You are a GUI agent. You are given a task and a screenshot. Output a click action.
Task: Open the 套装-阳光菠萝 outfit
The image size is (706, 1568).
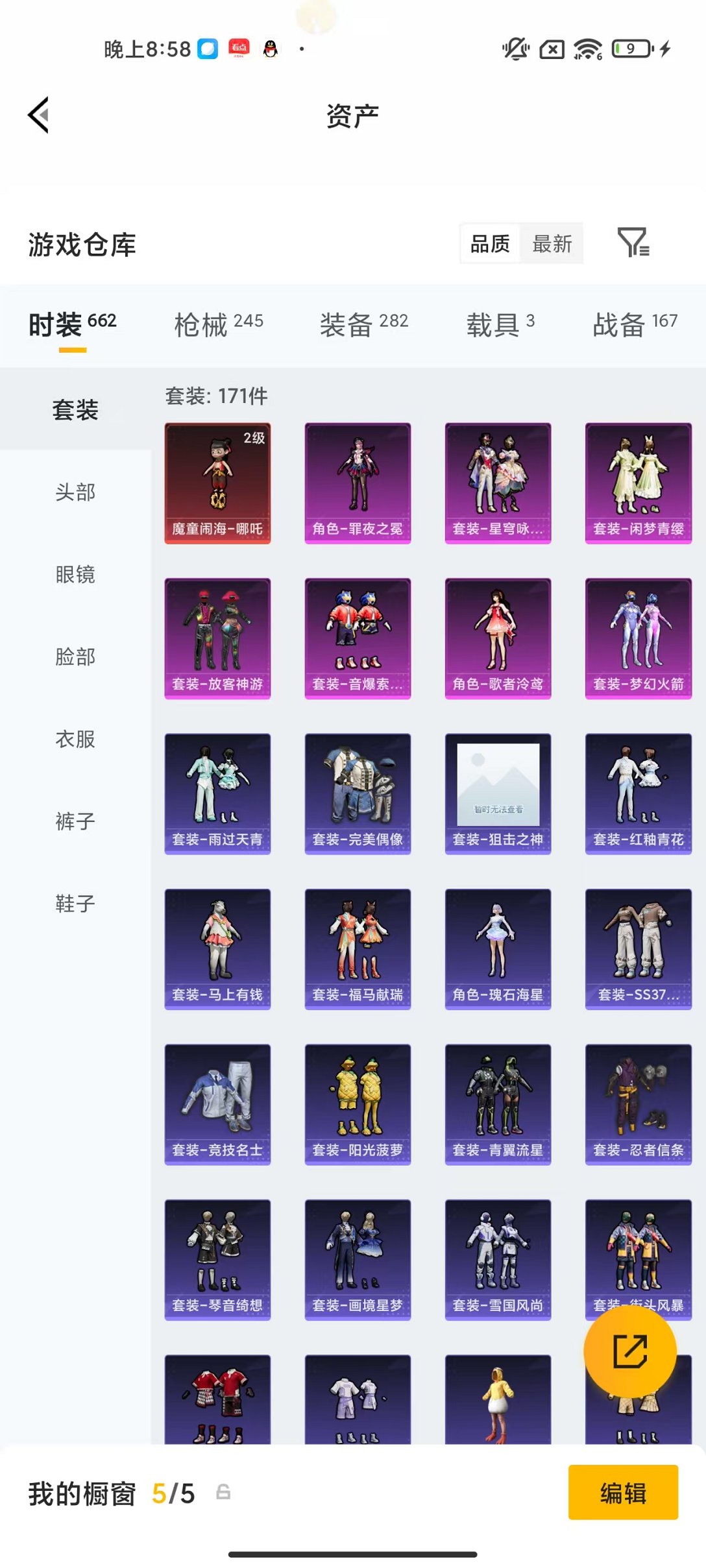358,1104
